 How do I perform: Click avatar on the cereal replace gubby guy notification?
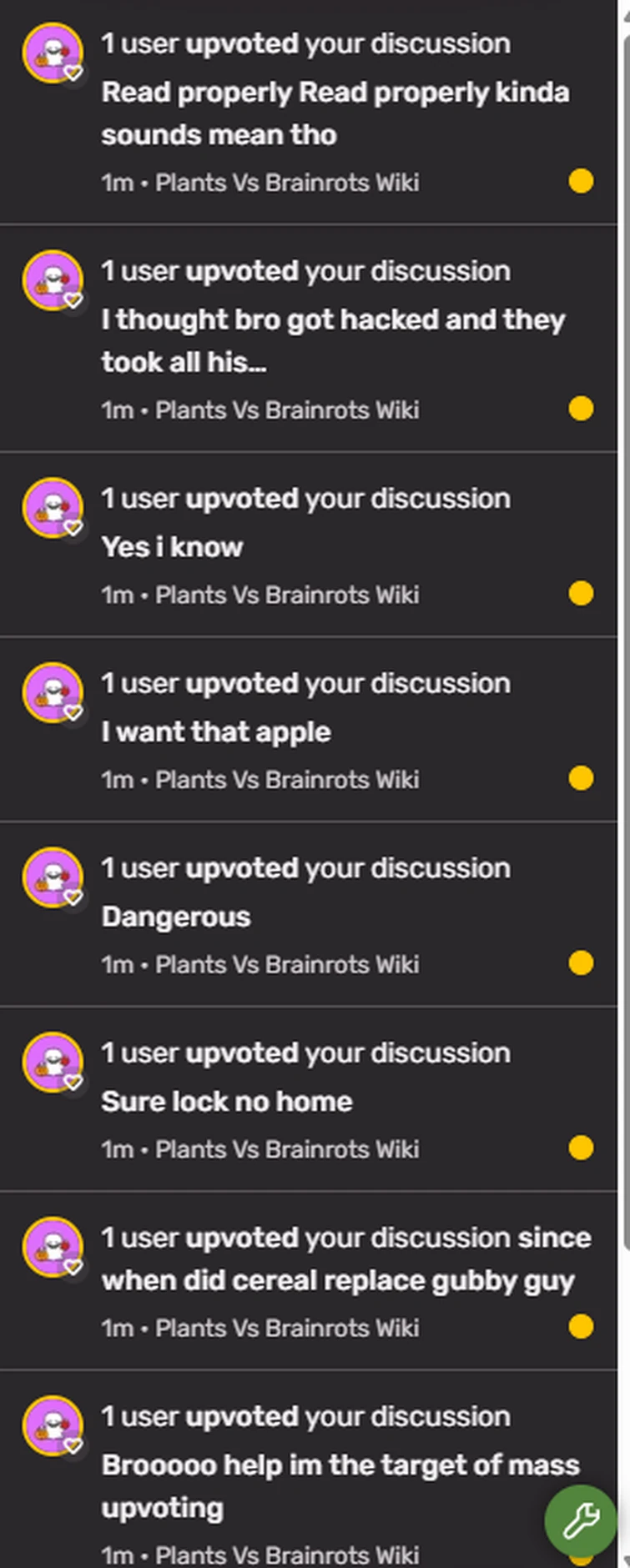53,1247
